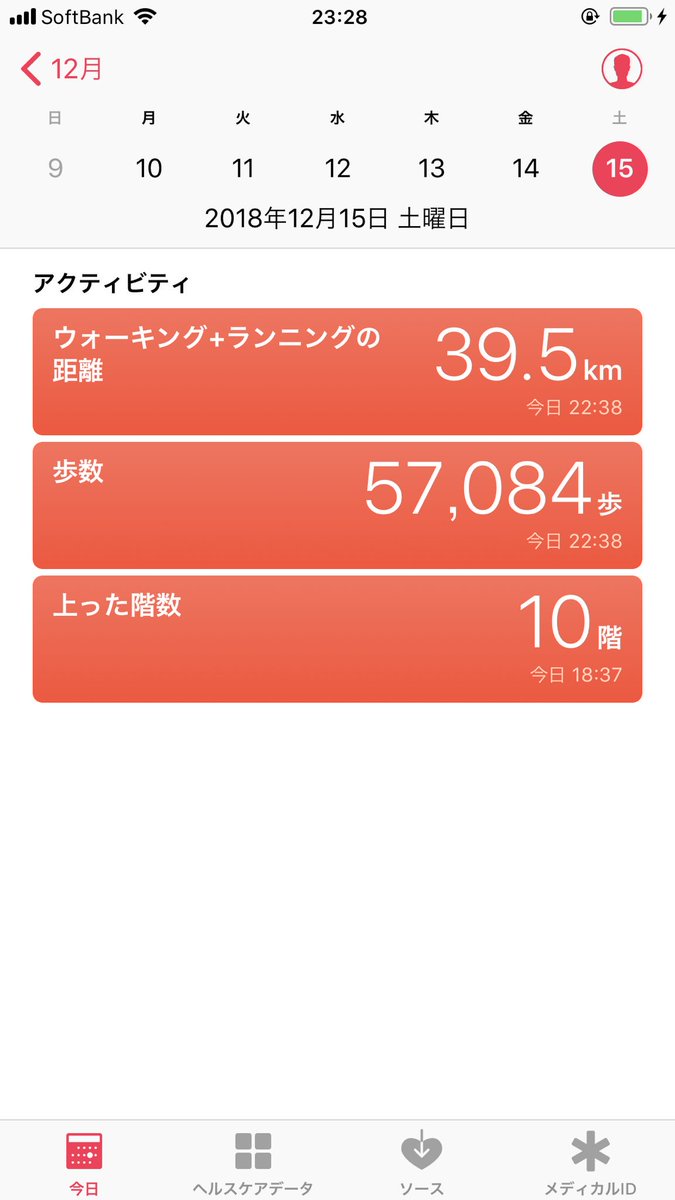
Task: Select day 13 in the week row
Action: [x=431, y=168]
